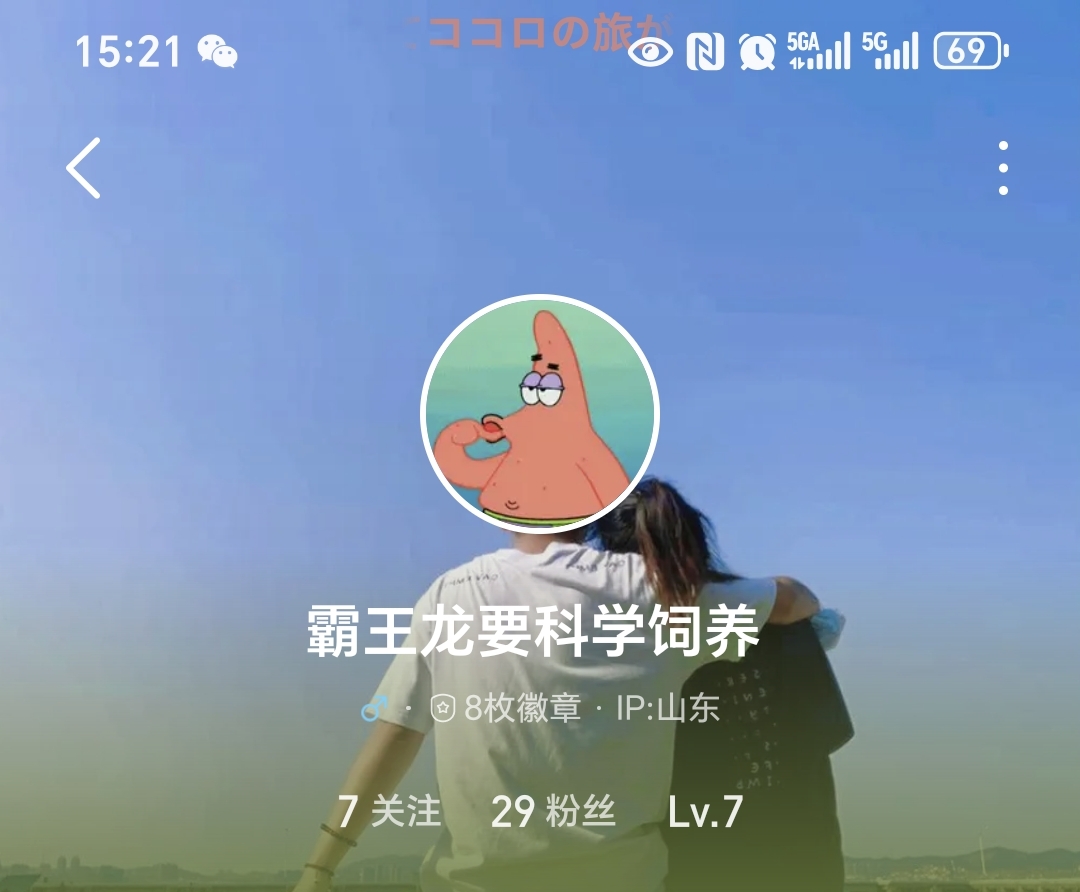The image size is (1080, 892).
Task: Open the 8枚徽章 badges page
Action: click(x=507, y=708)
